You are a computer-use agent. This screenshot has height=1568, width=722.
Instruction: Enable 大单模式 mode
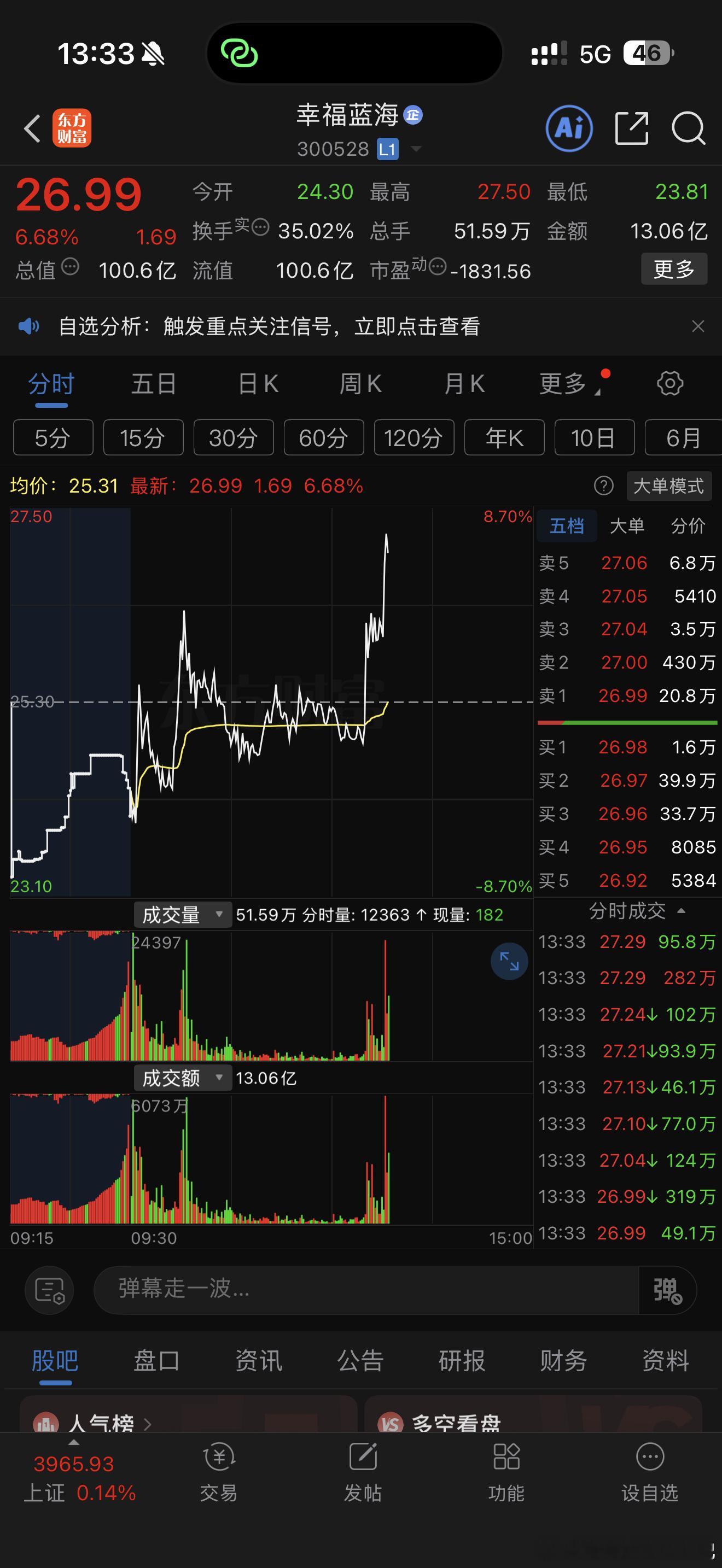tap(668, 487)
